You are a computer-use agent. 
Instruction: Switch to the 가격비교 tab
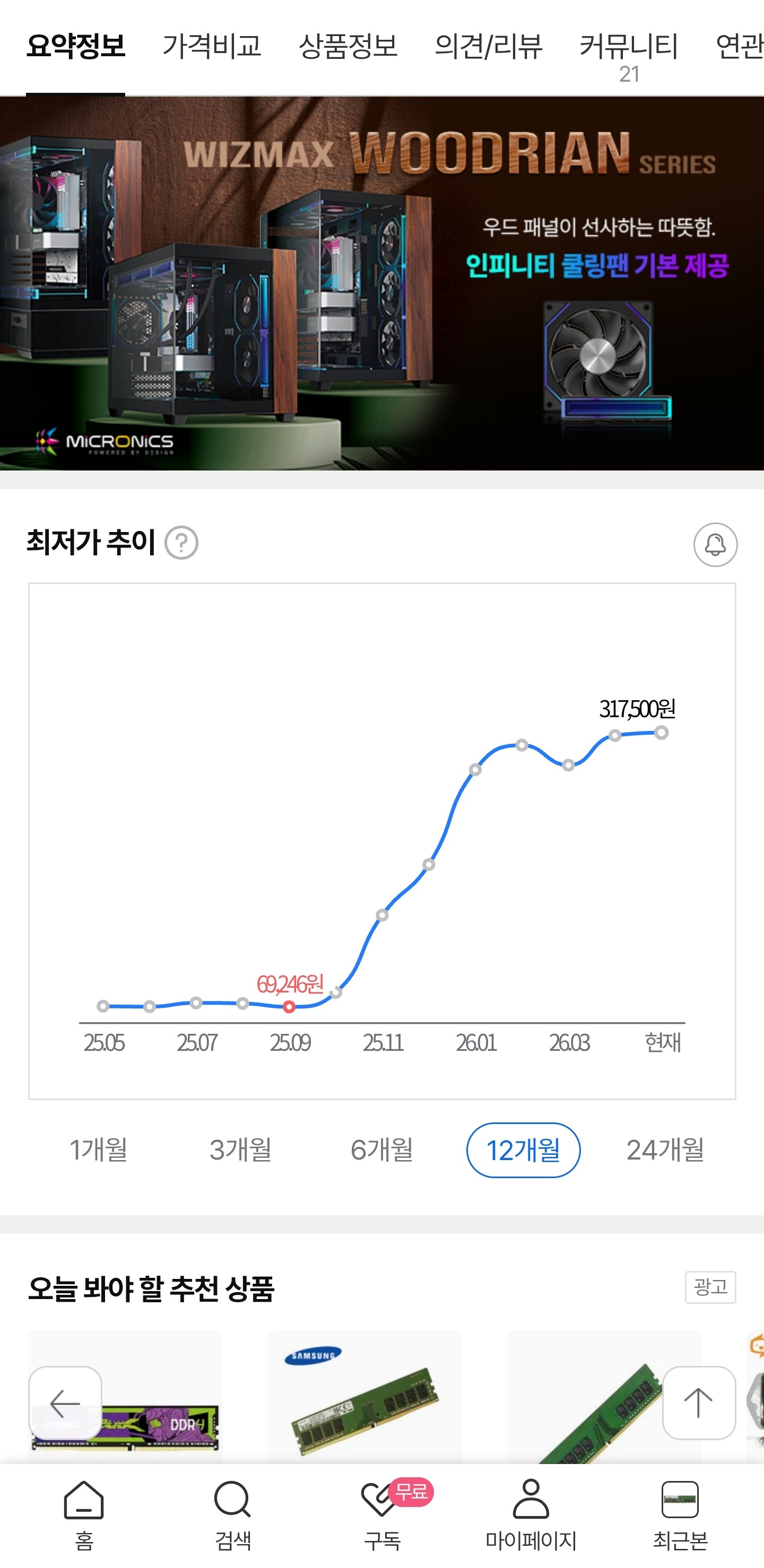[x=211, y=46]
